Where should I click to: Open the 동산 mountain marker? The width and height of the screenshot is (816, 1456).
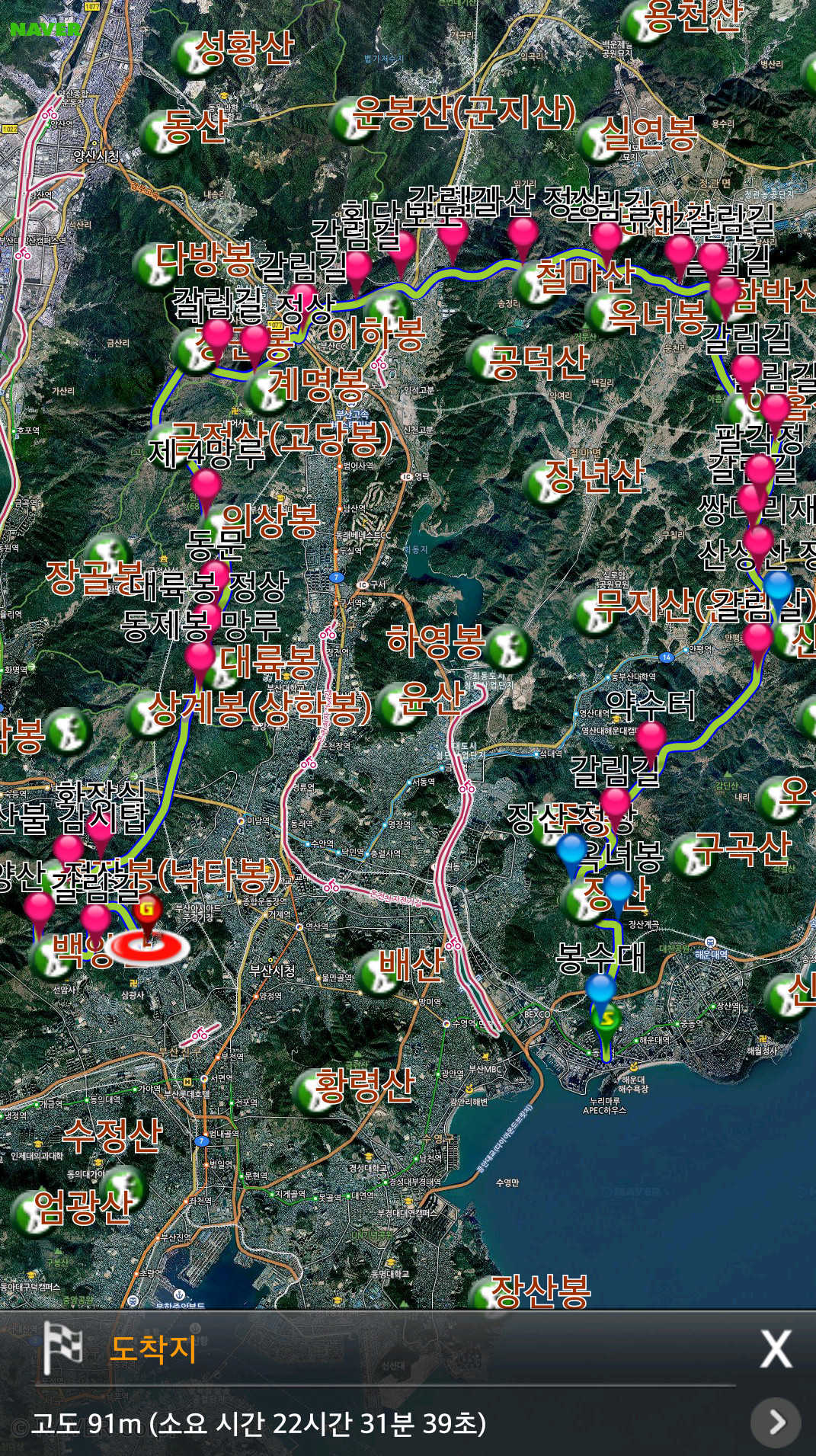click(162, 133)
